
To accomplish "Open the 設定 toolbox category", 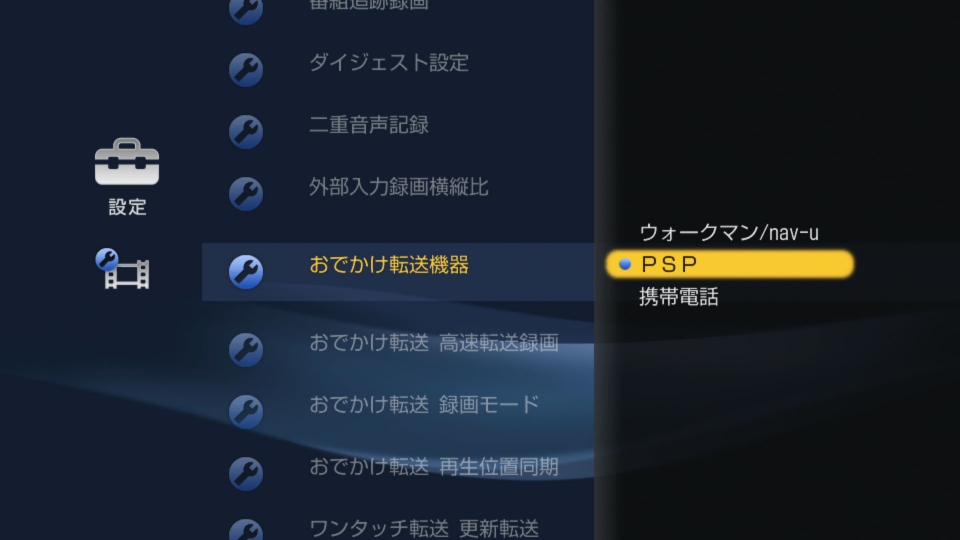I will pos(127,177).
